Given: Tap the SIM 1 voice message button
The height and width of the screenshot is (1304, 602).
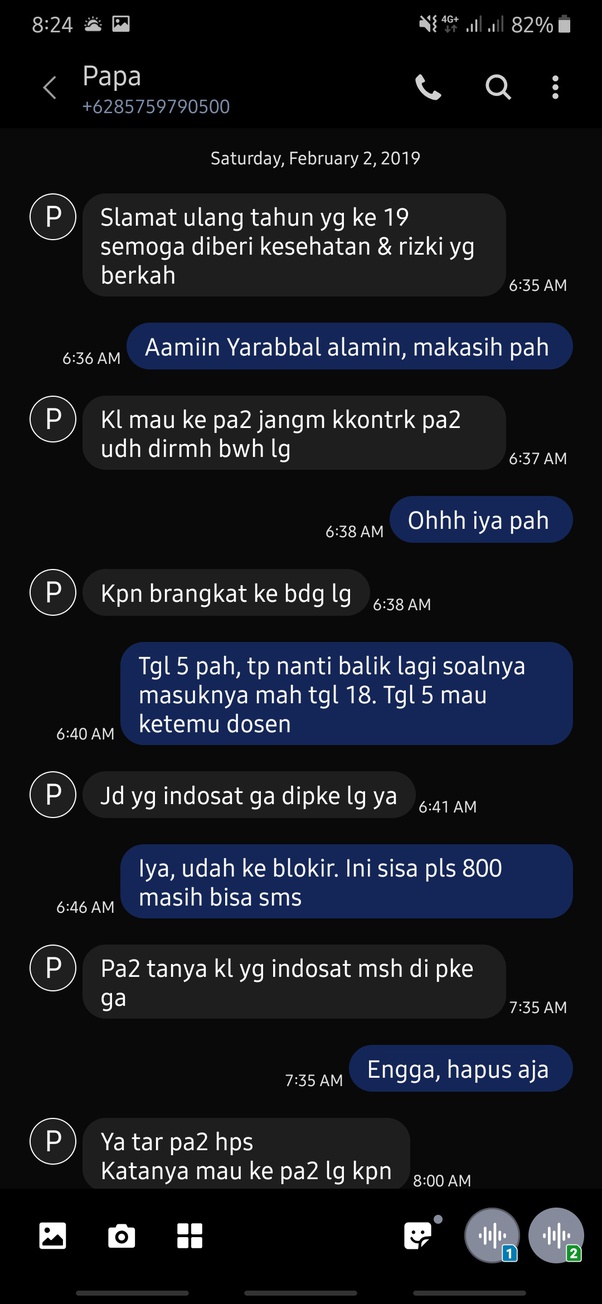Looking at the screenshot, I should click(492, 1236).
